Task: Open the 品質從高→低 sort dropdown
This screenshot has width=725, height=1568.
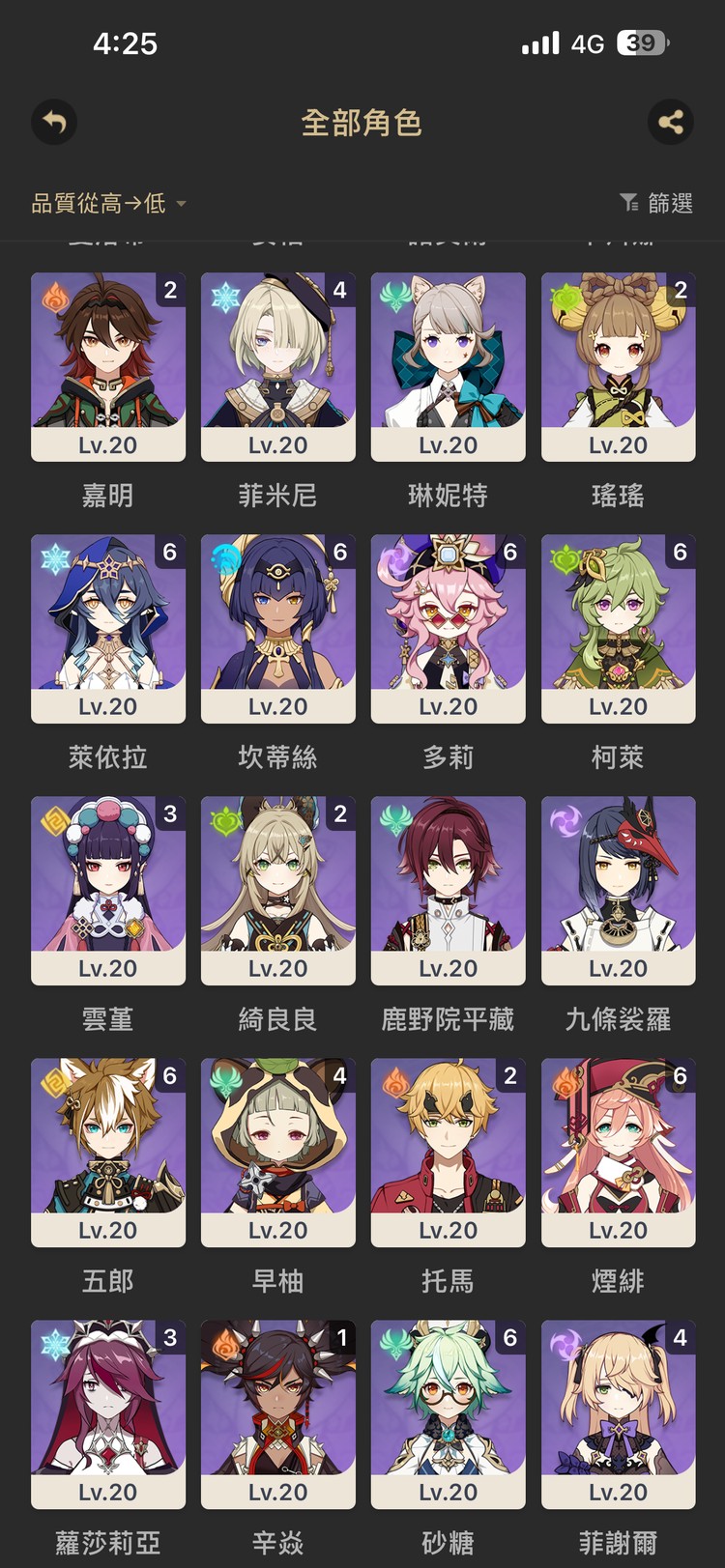Action: point(104,204)
